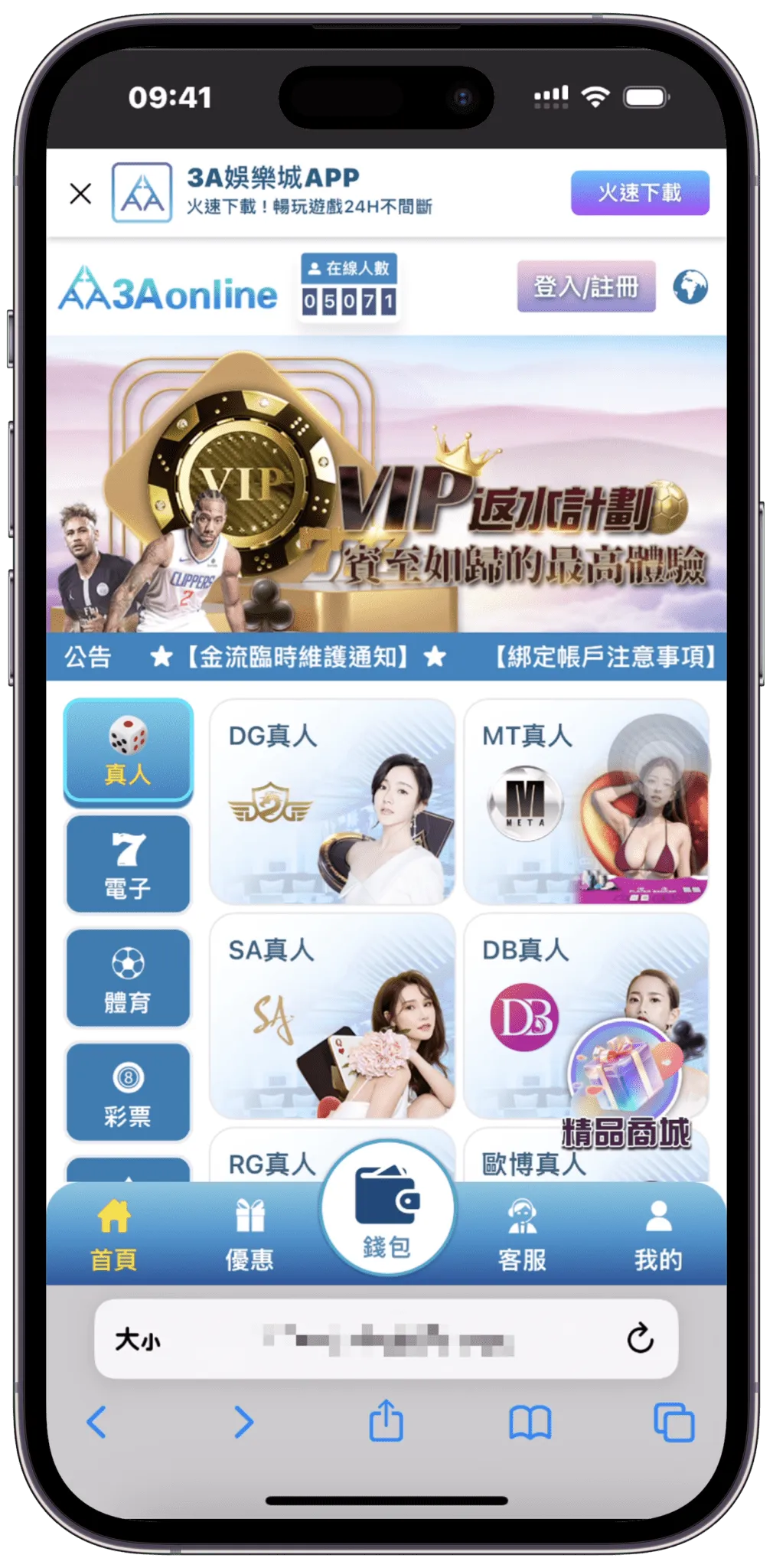This screenshot has height=1568, width=773.
Task: Tap the 火速下載 download button
Action: point(639,193)
